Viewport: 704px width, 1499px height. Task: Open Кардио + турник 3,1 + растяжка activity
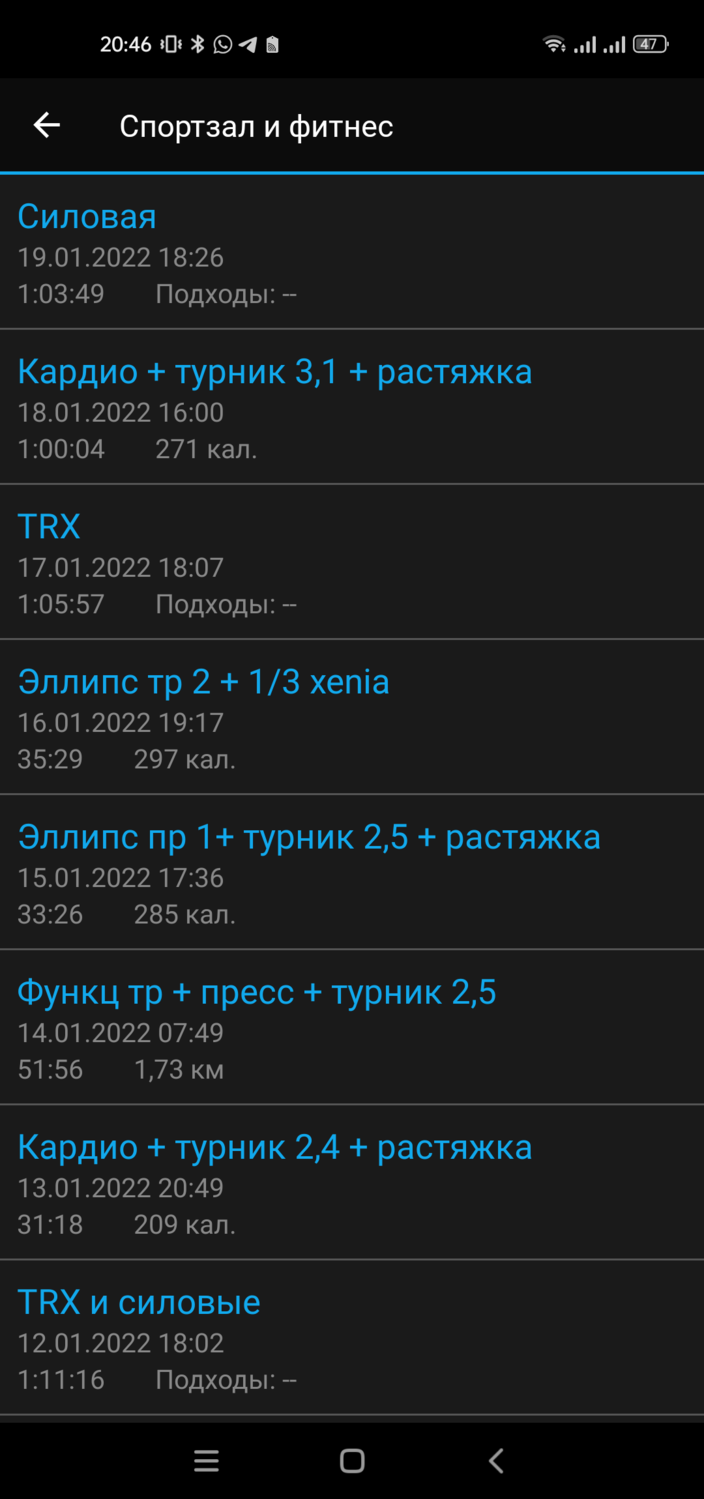pyautogui.click(x=352, y=407)
